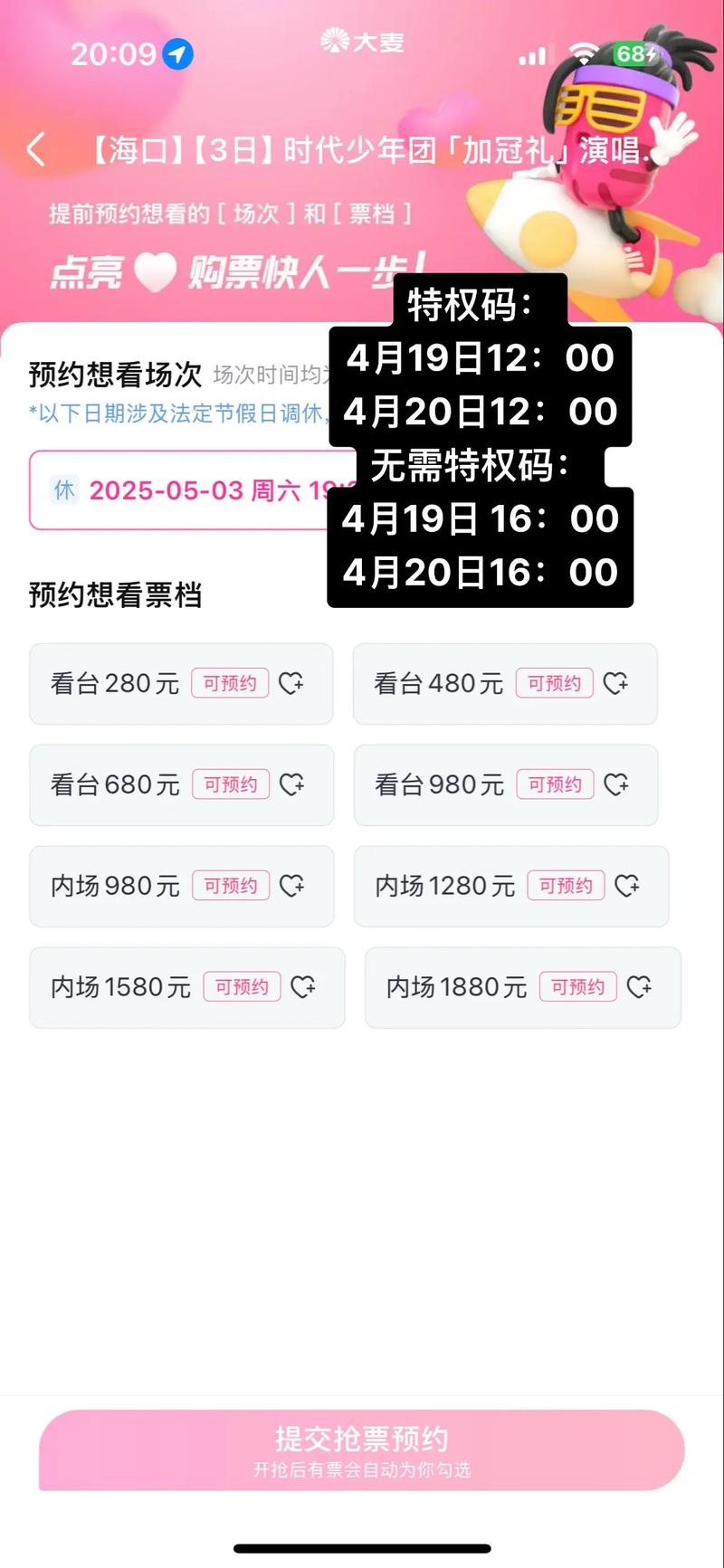Tap the battery charging indicator
The image size is (724, 1568).
pos(636,54)
